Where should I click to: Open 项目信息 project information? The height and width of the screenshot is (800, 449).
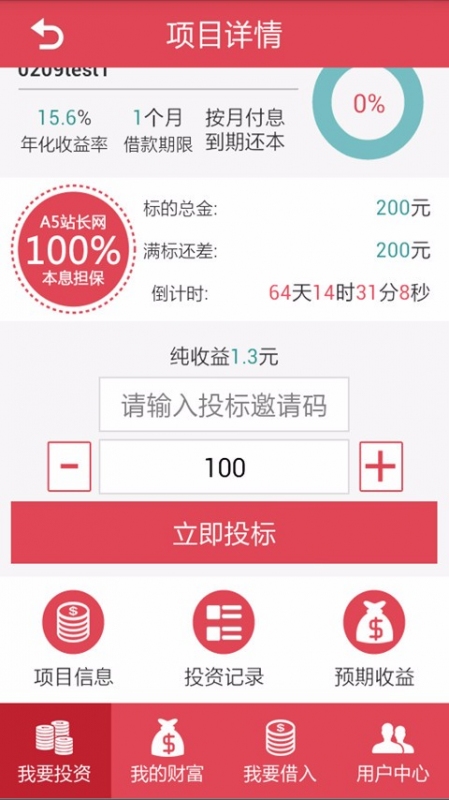click(x=73, y=639)
